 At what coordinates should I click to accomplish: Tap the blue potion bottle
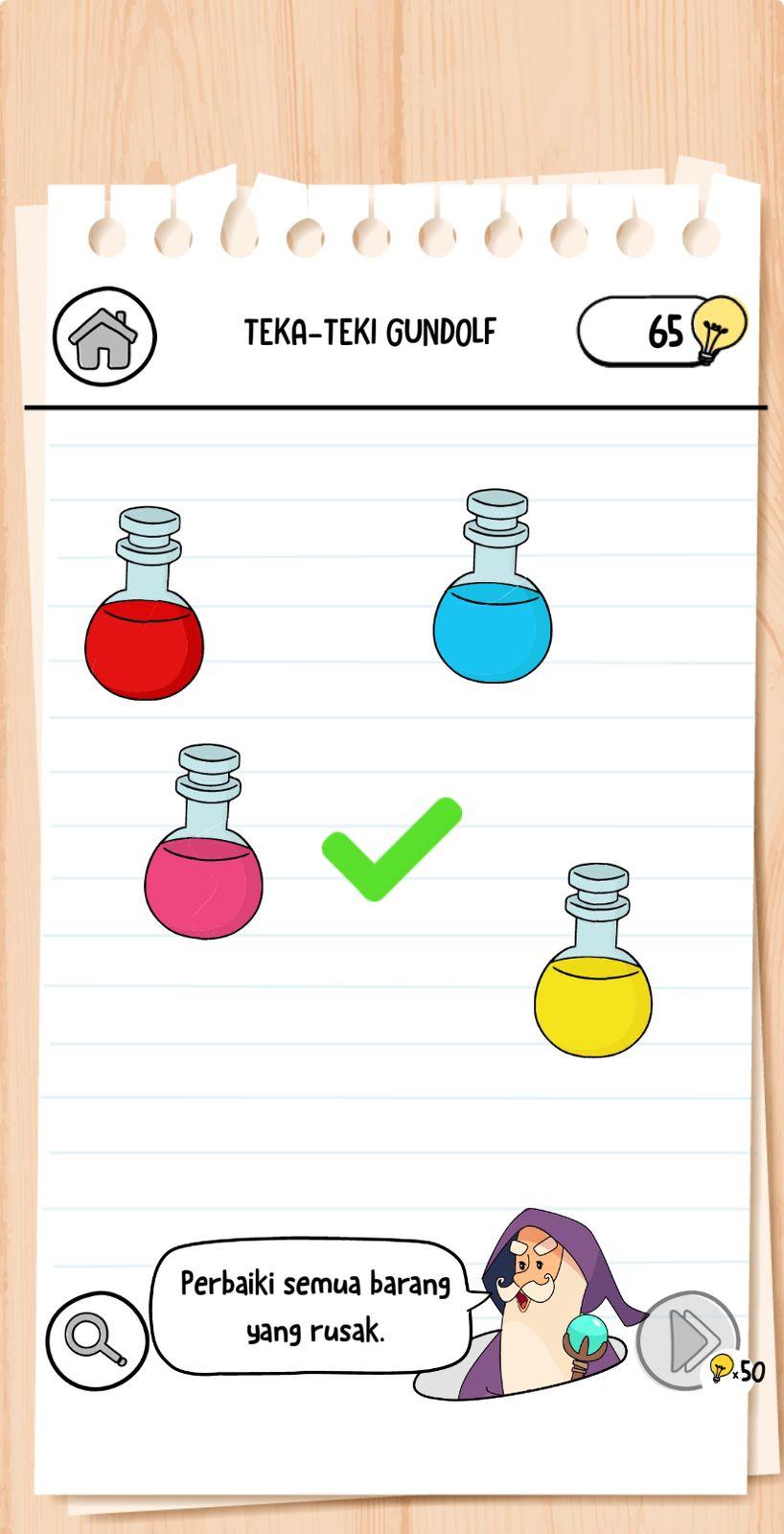tap(493, 587)
